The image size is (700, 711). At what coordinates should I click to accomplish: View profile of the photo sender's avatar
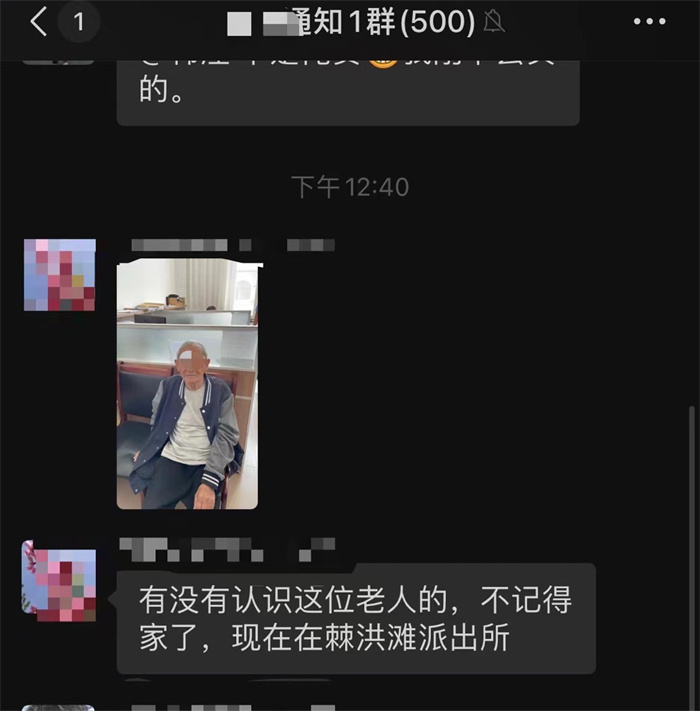[59, 275]
